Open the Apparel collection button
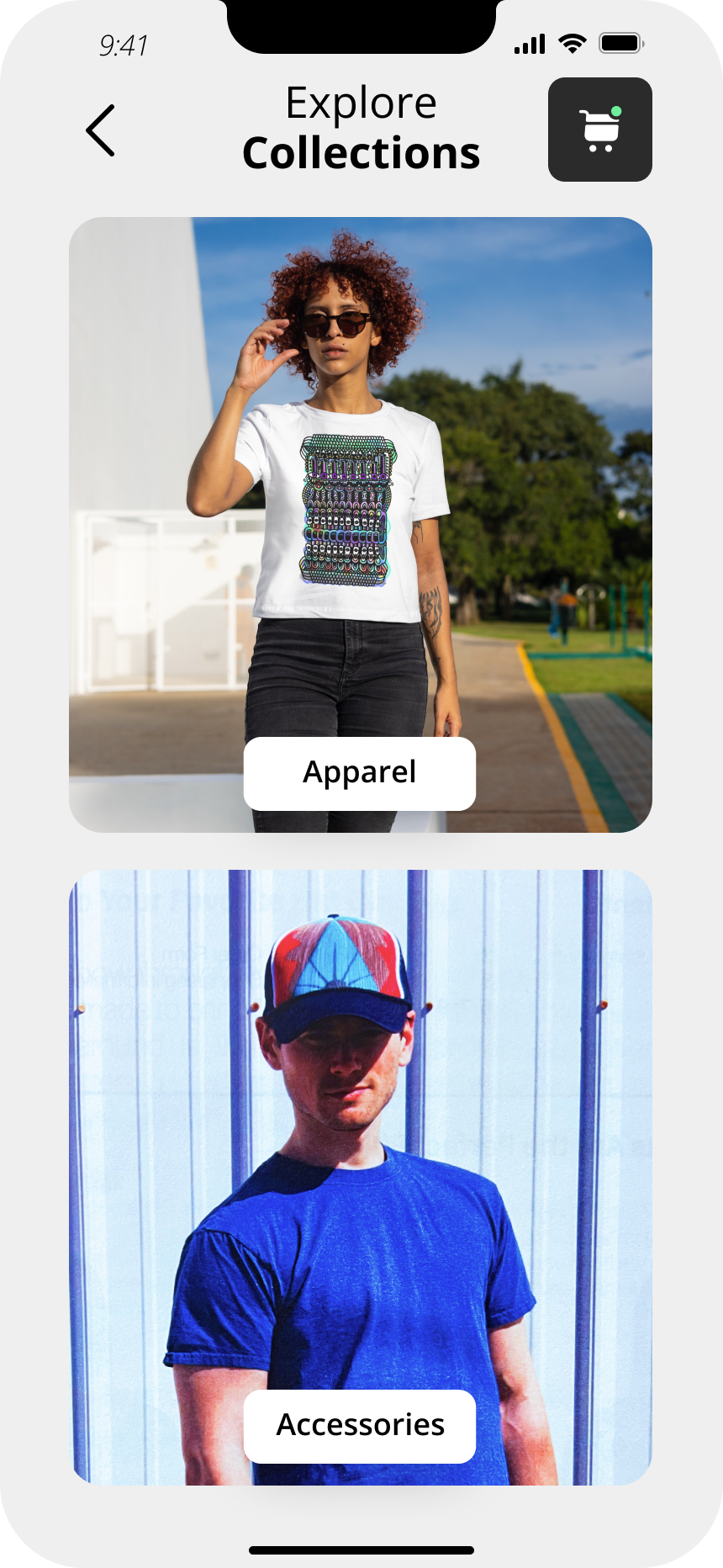The width and height of the screenshot is (723, 1568). [360, 774]
